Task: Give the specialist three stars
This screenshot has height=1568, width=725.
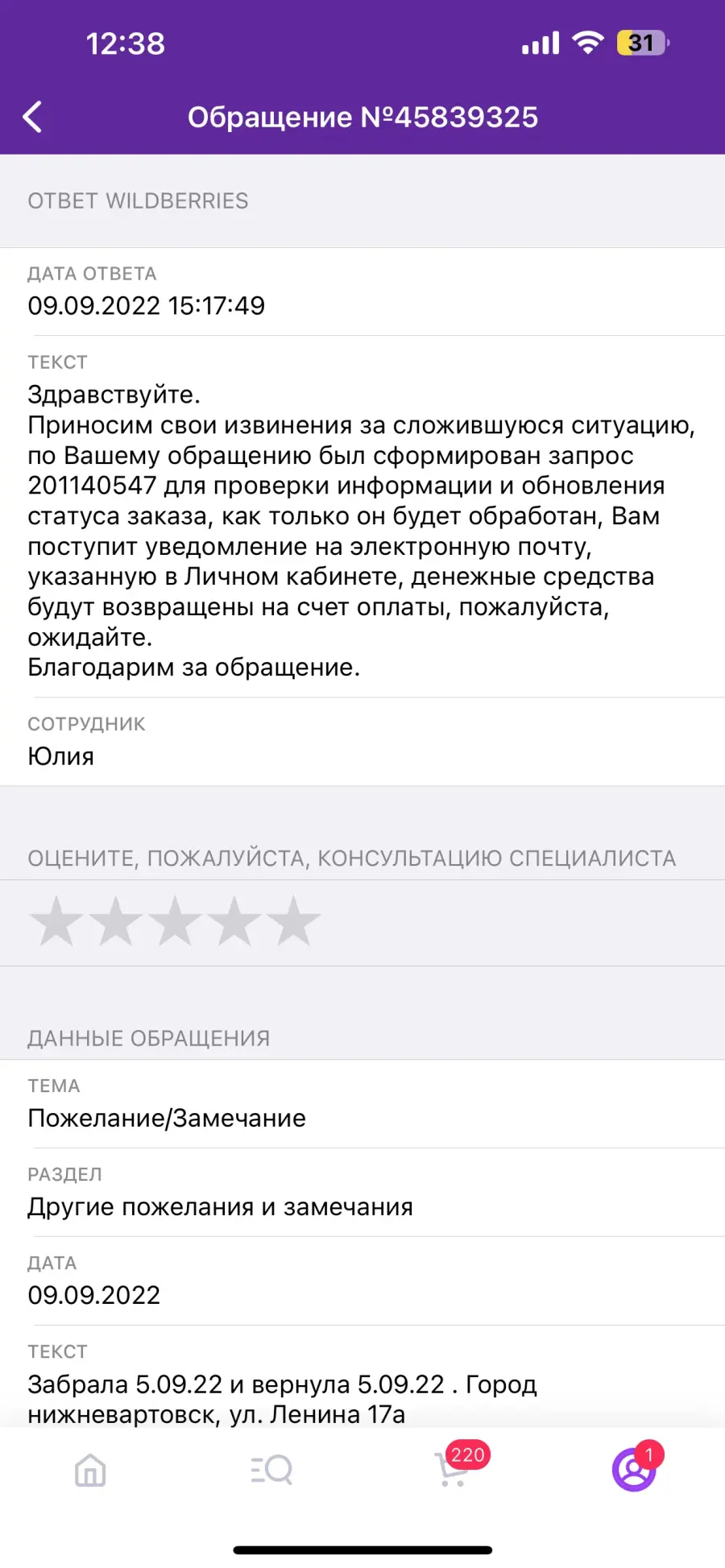Action: pyautogui.click(x=175, y=921)
